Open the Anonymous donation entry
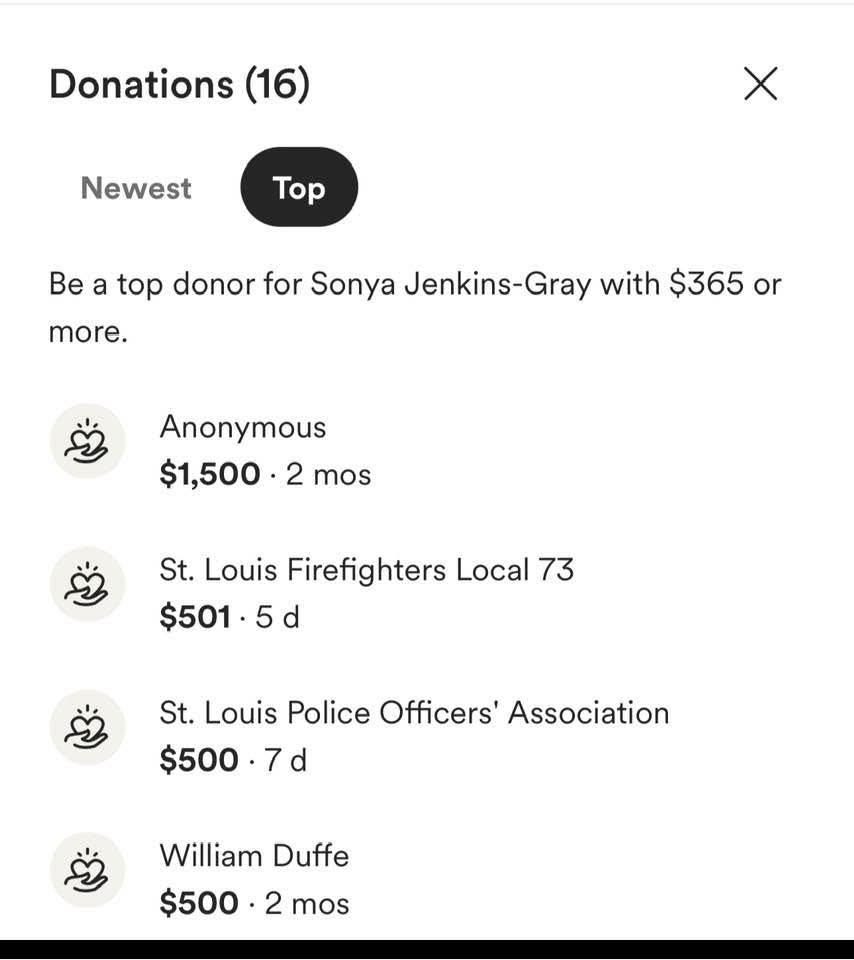Screen dimensions: 854x960 [x=244, y=427]
